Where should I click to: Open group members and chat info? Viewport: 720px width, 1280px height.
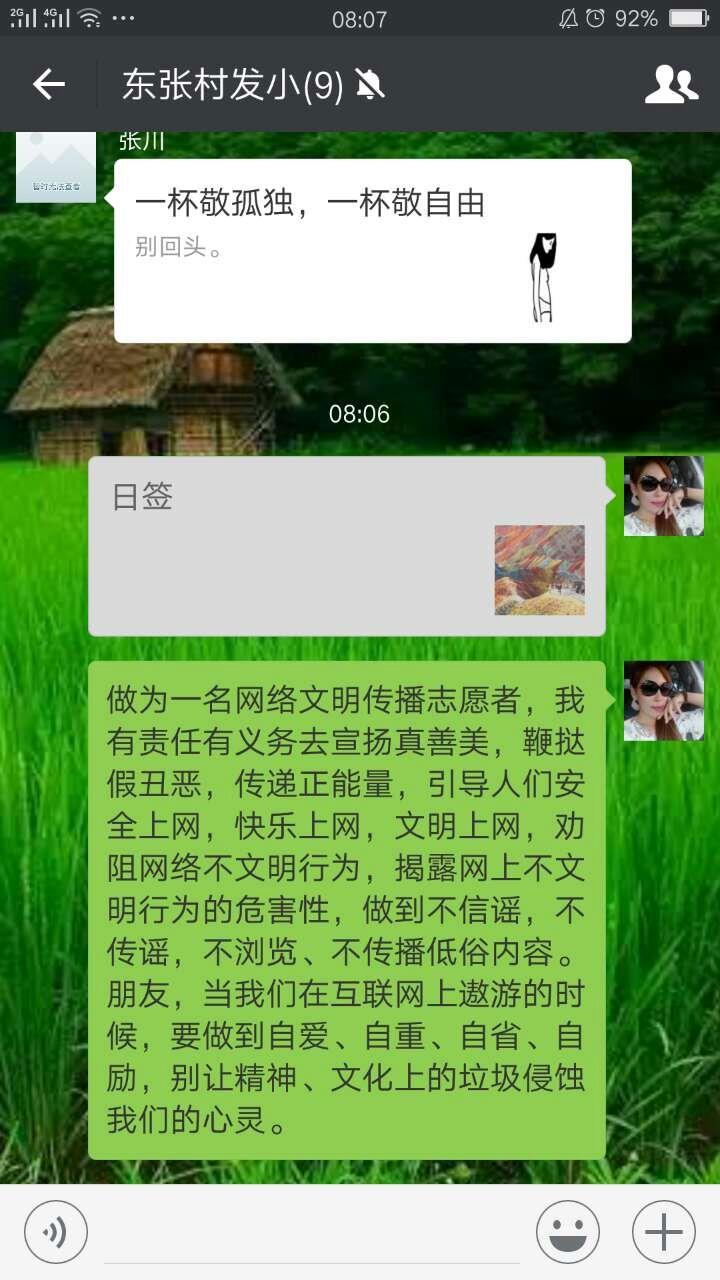tap(671, 85)
